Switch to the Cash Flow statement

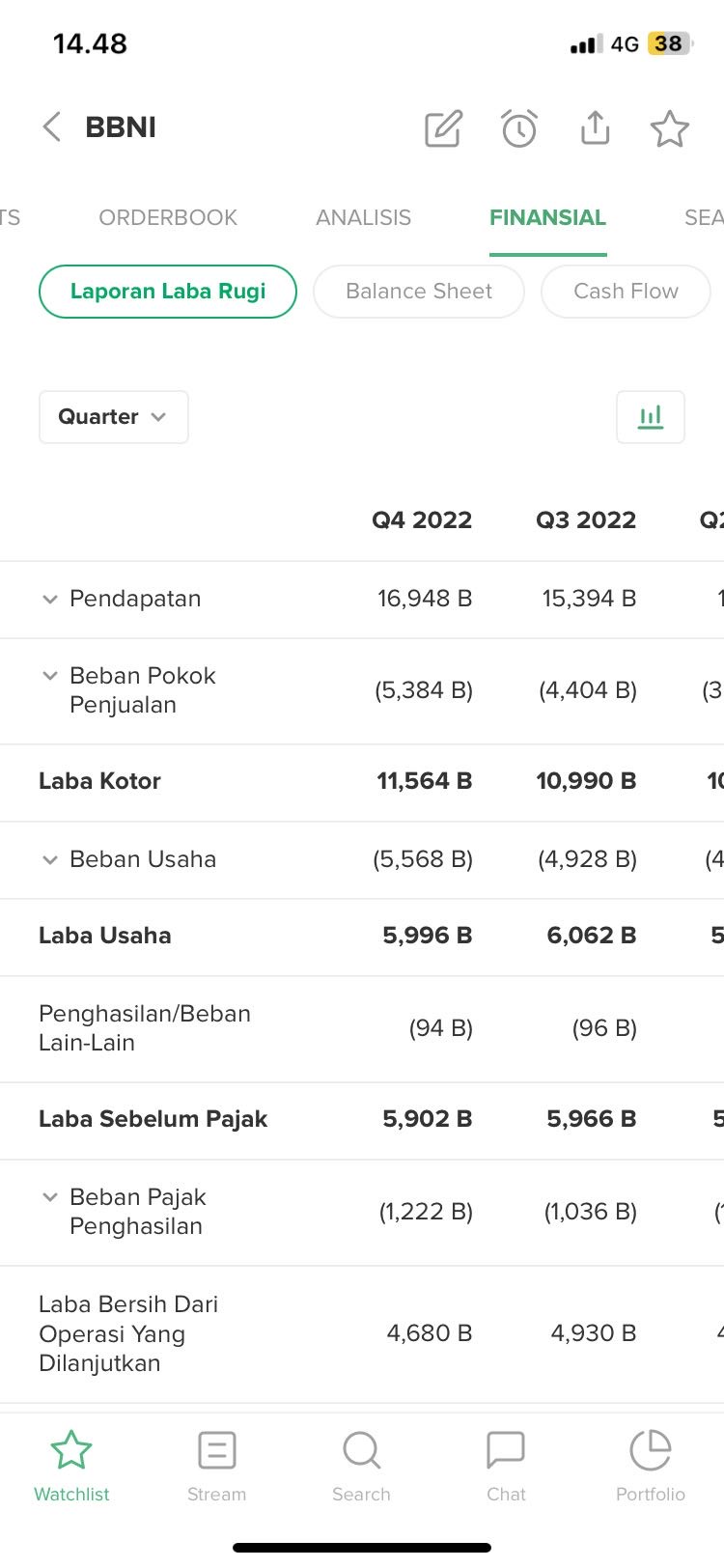click(626, 291)
